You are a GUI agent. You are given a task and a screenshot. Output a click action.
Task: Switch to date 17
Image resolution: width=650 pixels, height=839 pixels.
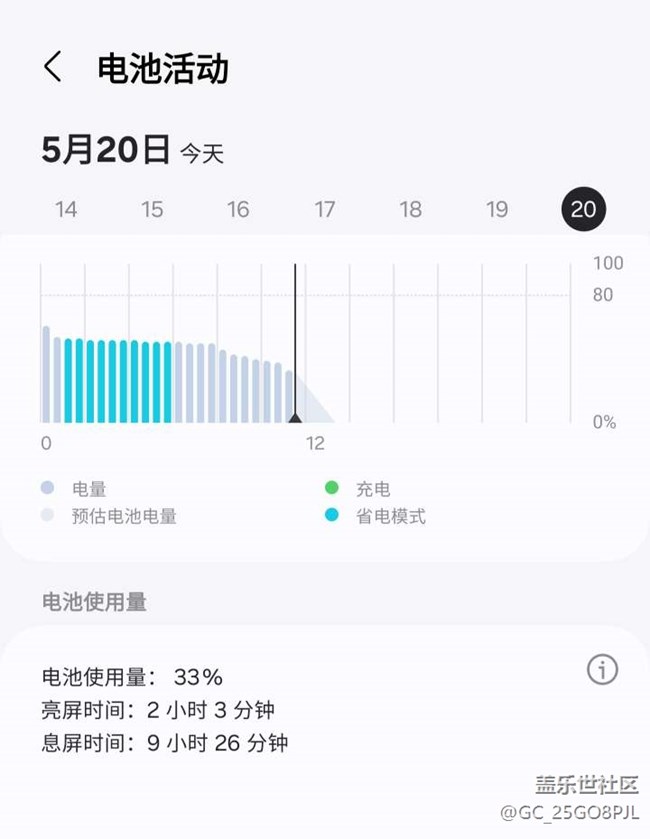(325, 210)
